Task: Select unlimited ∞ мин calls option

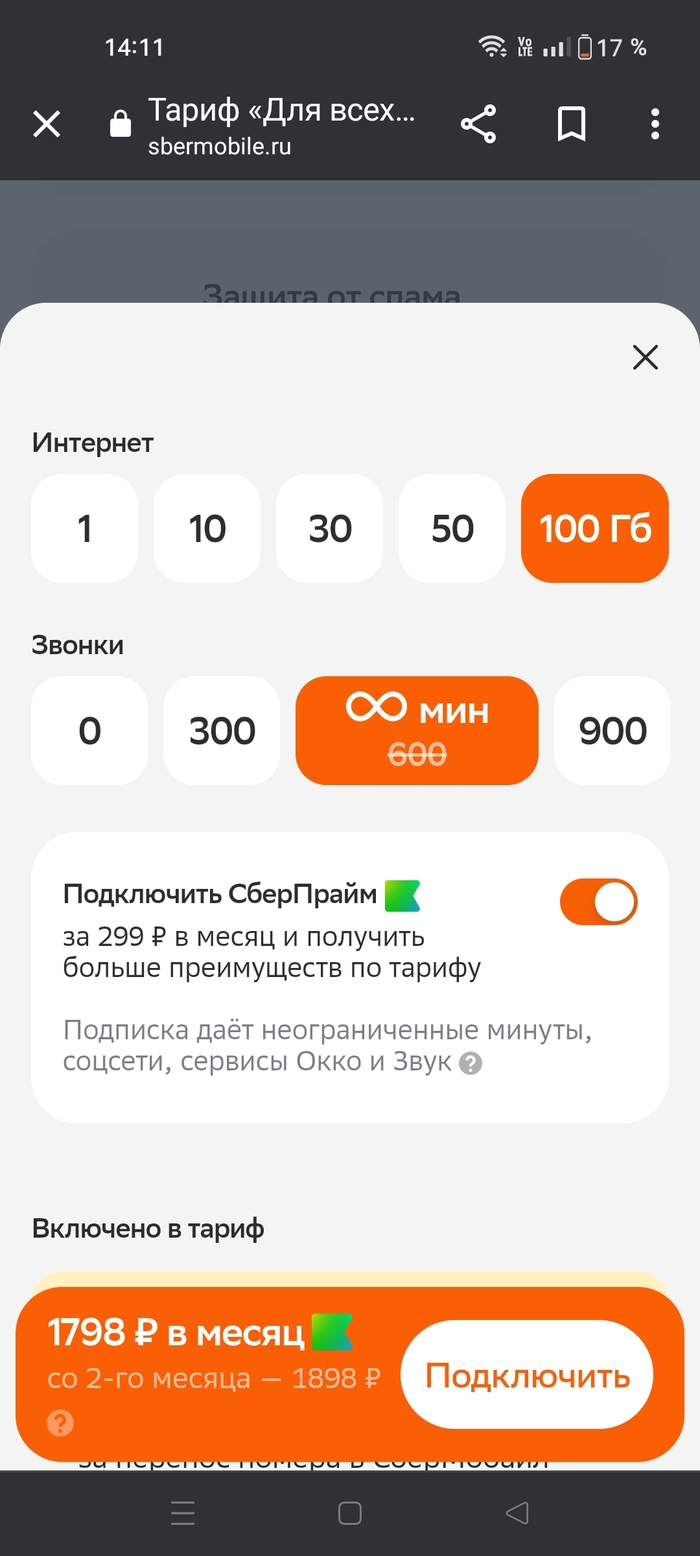Action: pos(416,731)
